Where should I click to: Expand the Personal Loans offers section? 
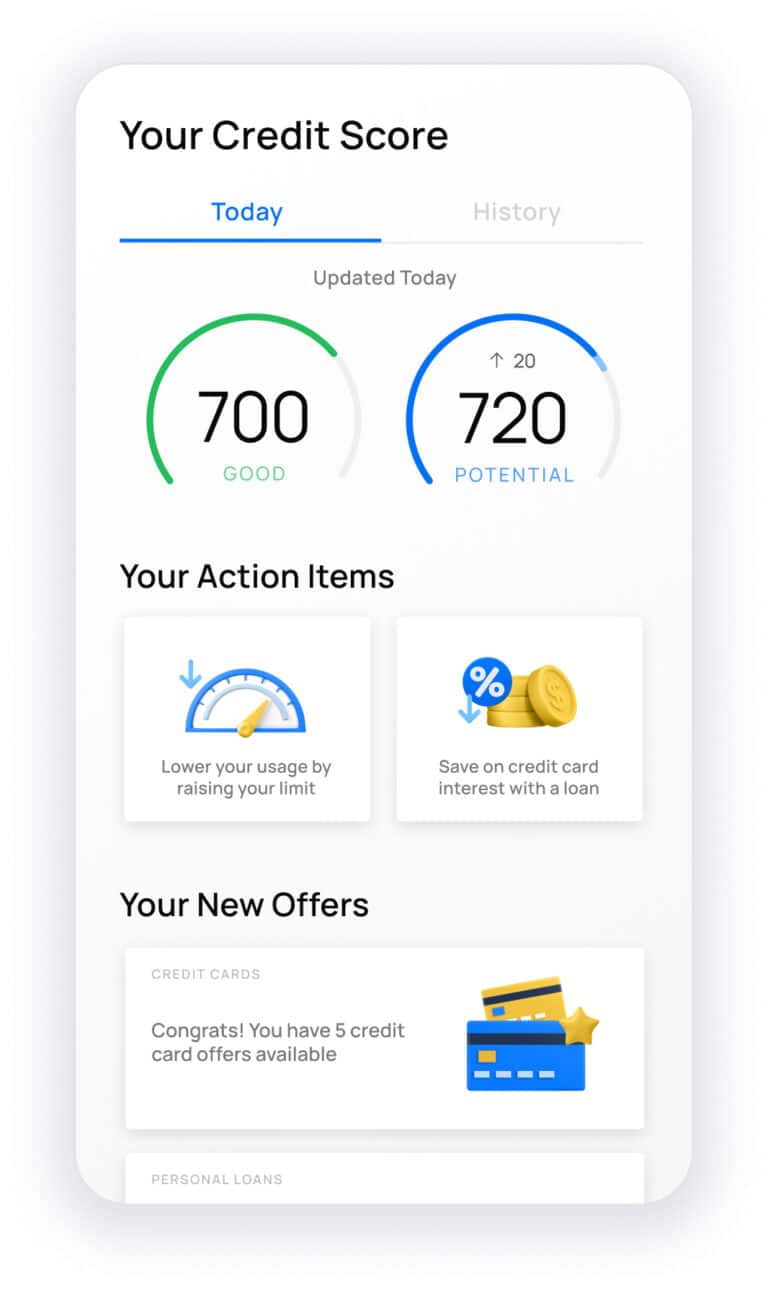point(384,1179)
